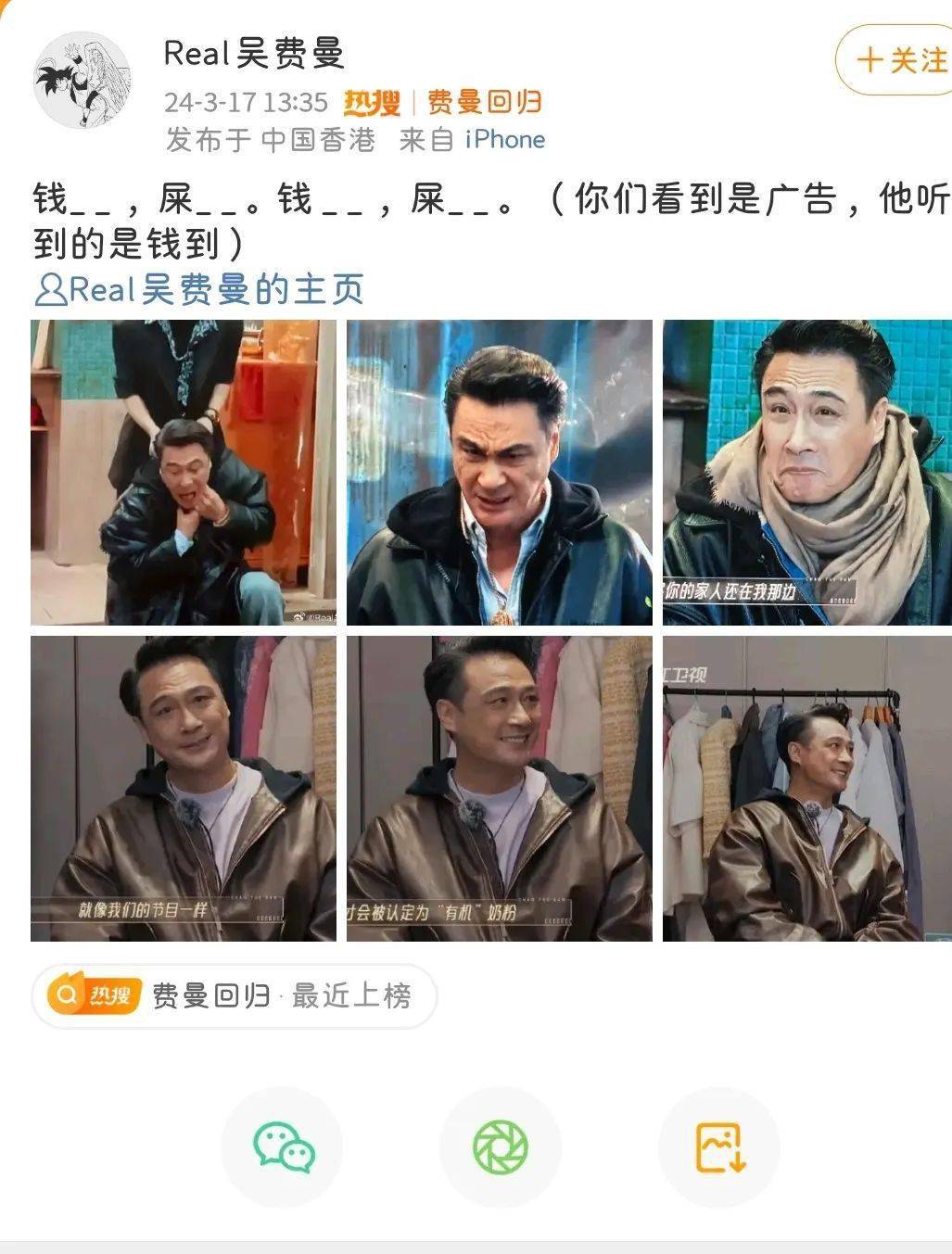Click the 热搜 hot search badge next to timestamp
This screenshot has width=952, height=1254.
click(374, 102)
